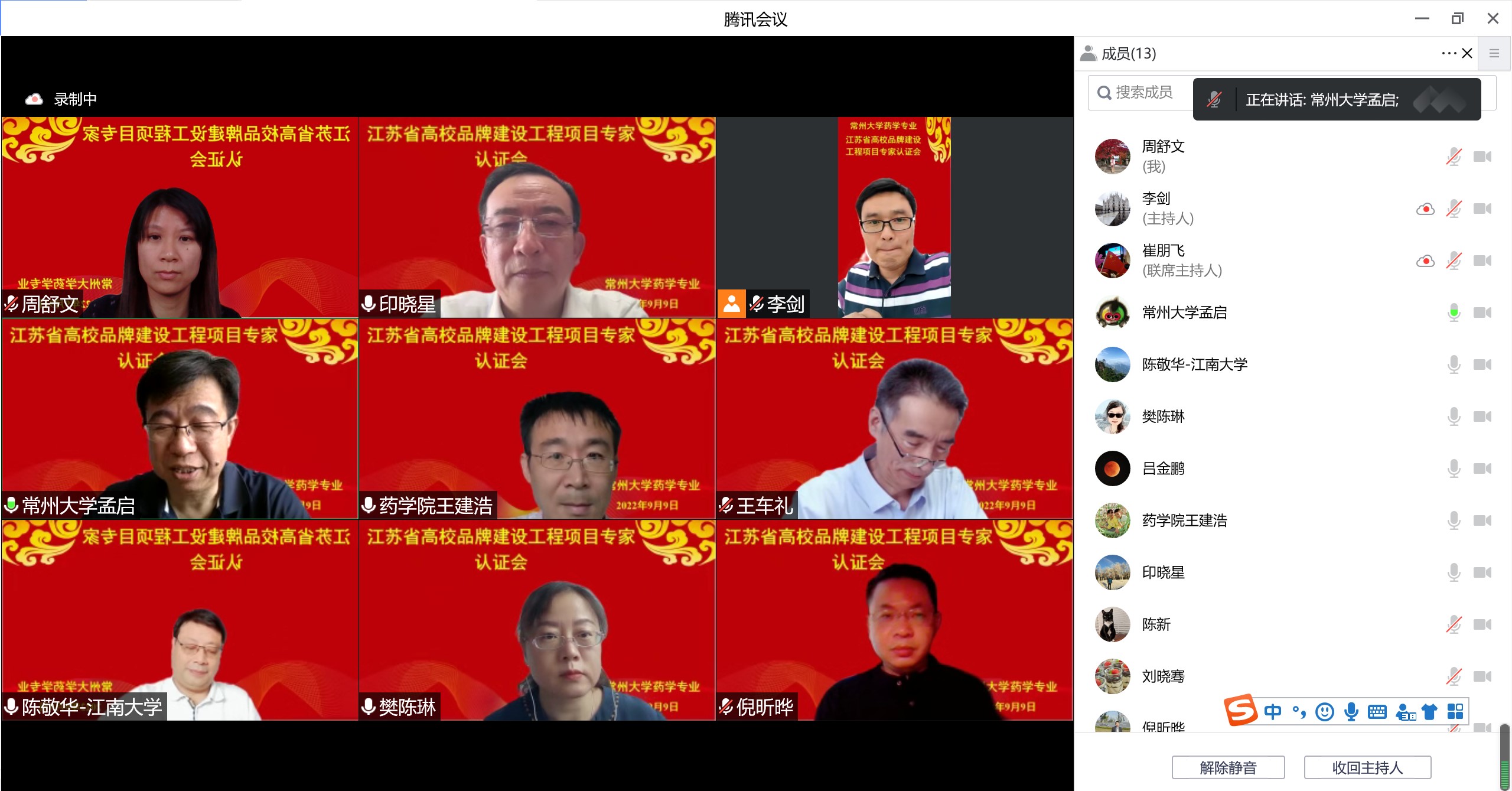Select member 常州大学孟启 in the list
Viewport: 1512px width, 791px height.
(x=1184, y=313)
